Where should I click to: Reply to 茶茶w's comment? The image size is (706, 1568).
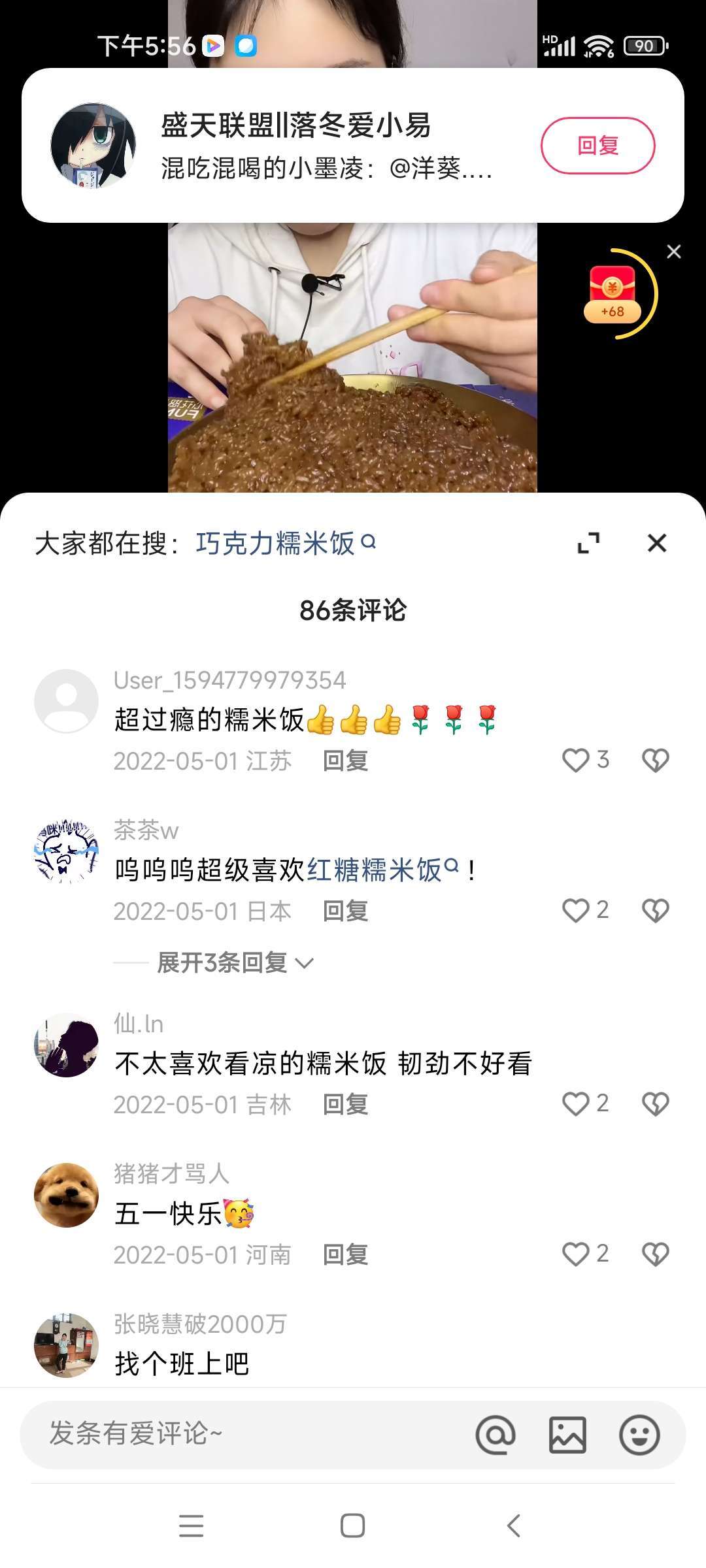point(345,911)
